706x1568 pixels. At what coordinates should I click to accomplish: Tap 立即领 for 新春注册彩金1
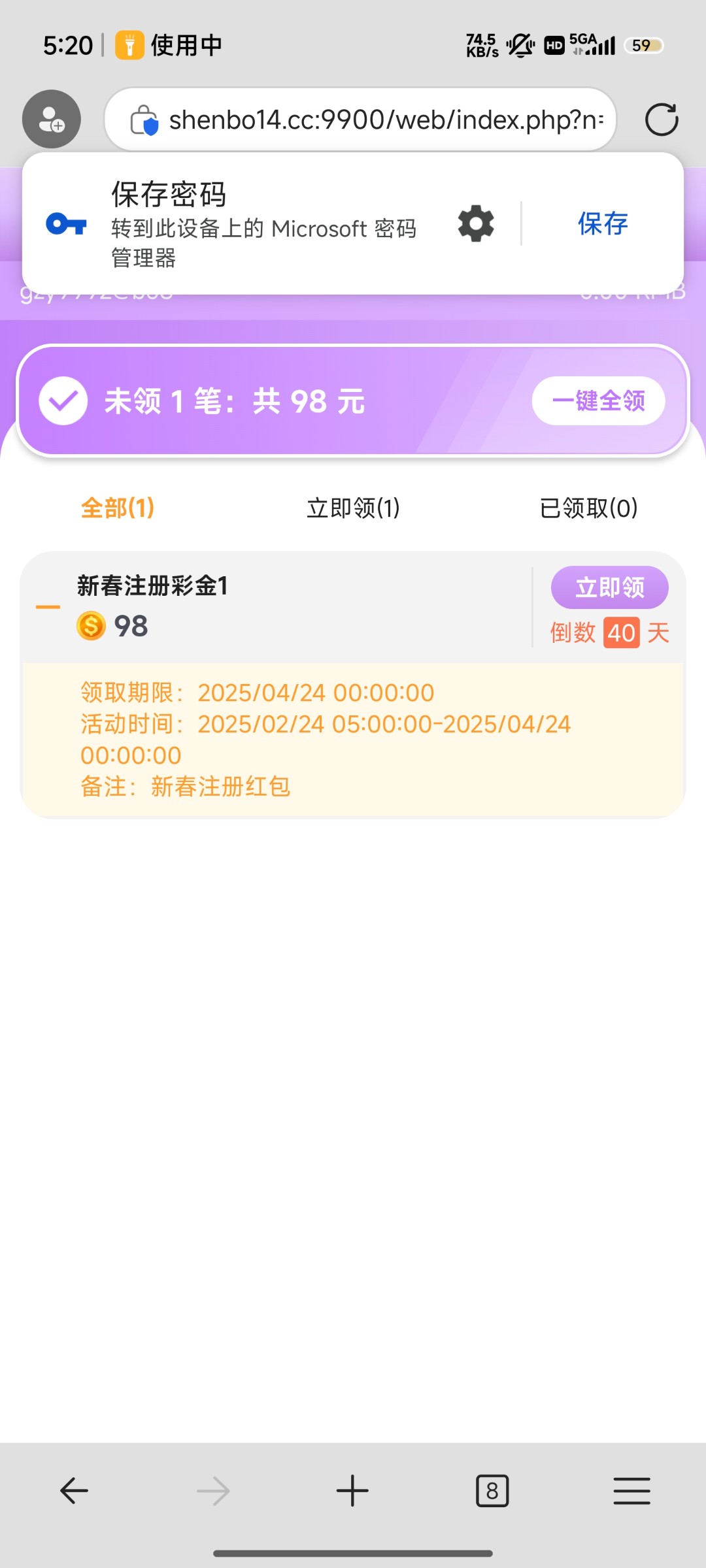(609, 587)
